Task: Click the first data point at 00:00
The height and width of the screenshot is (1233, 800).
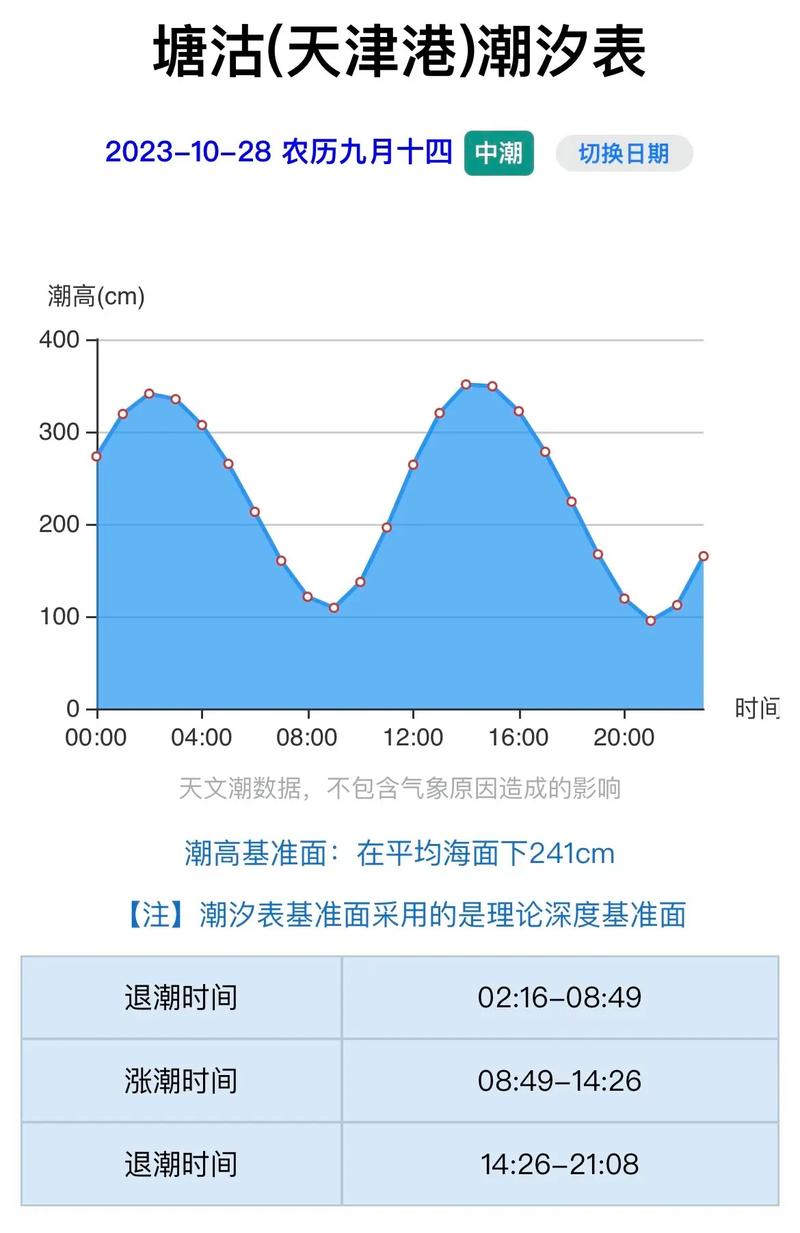Action: point(95,456)
